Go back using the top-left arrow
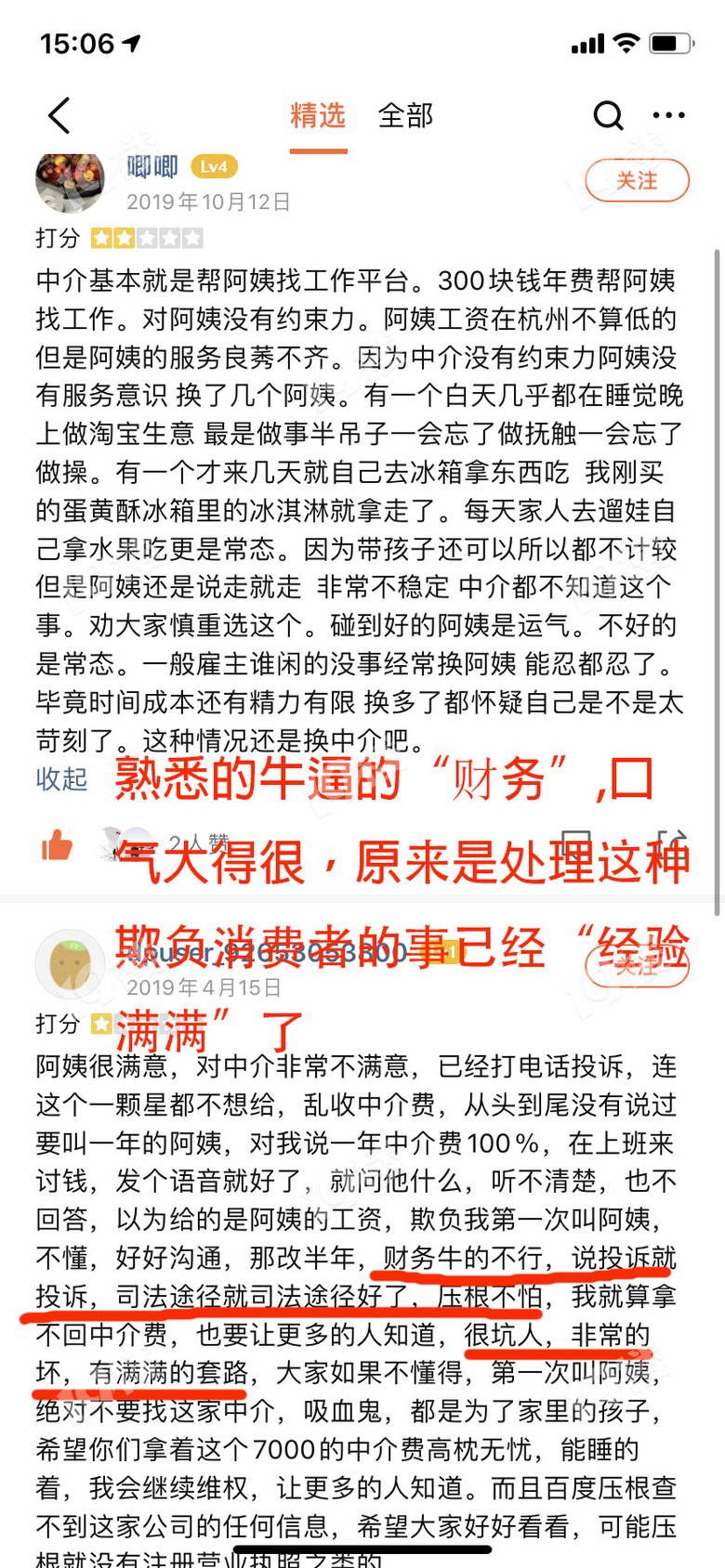This screenshot has height=1568, width=725. tap(59, 116)
